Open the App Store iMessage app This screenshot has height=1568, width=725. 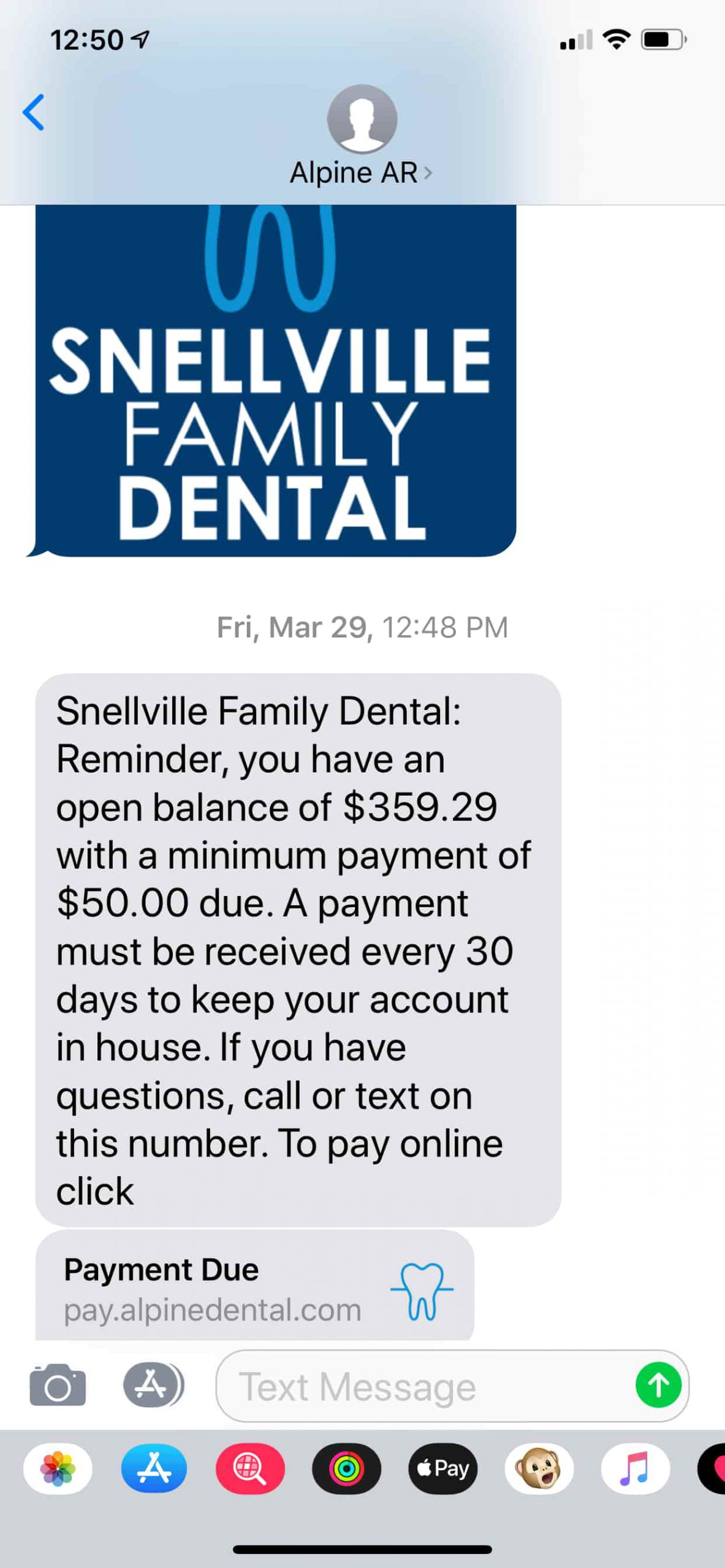click(154, 1469)
